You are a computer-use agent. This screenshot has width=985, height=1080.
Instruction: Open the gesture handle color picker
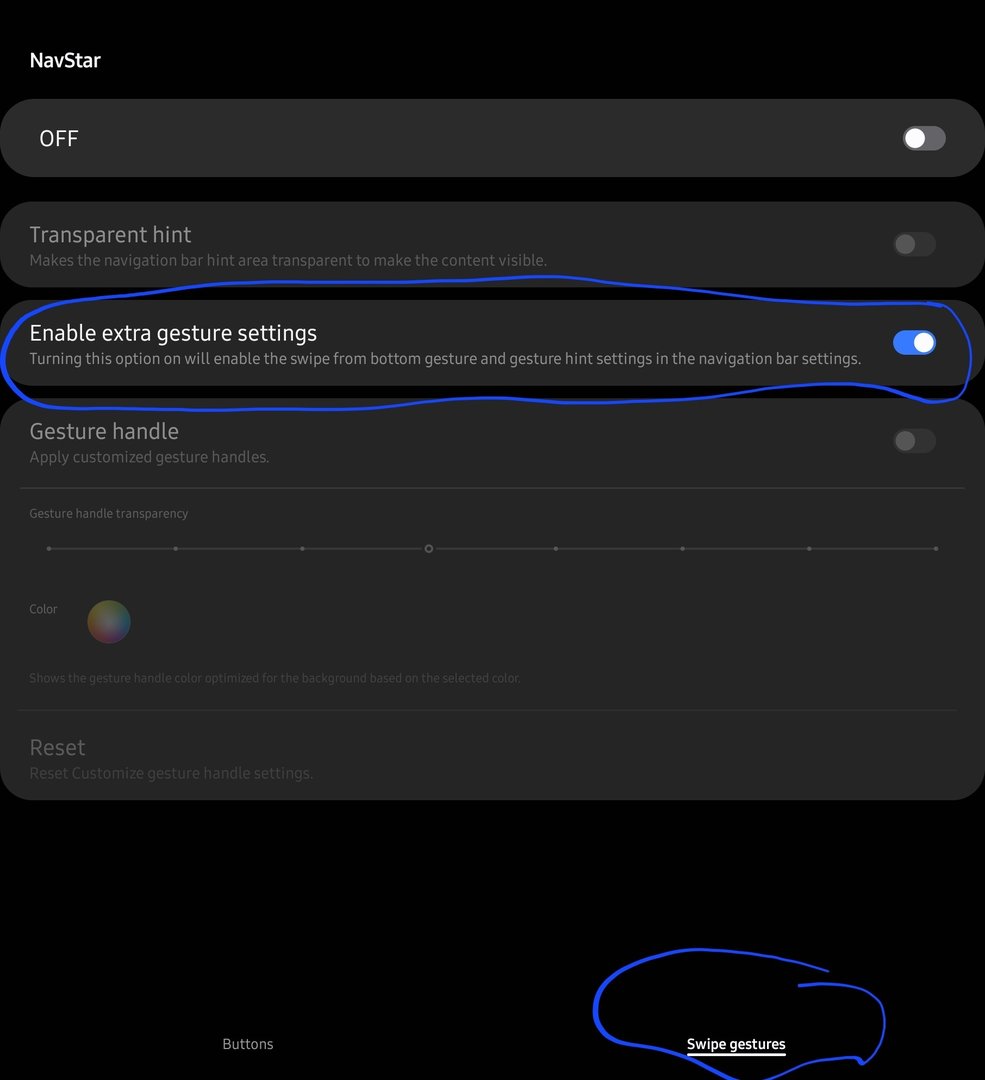[x=109, y=621]
